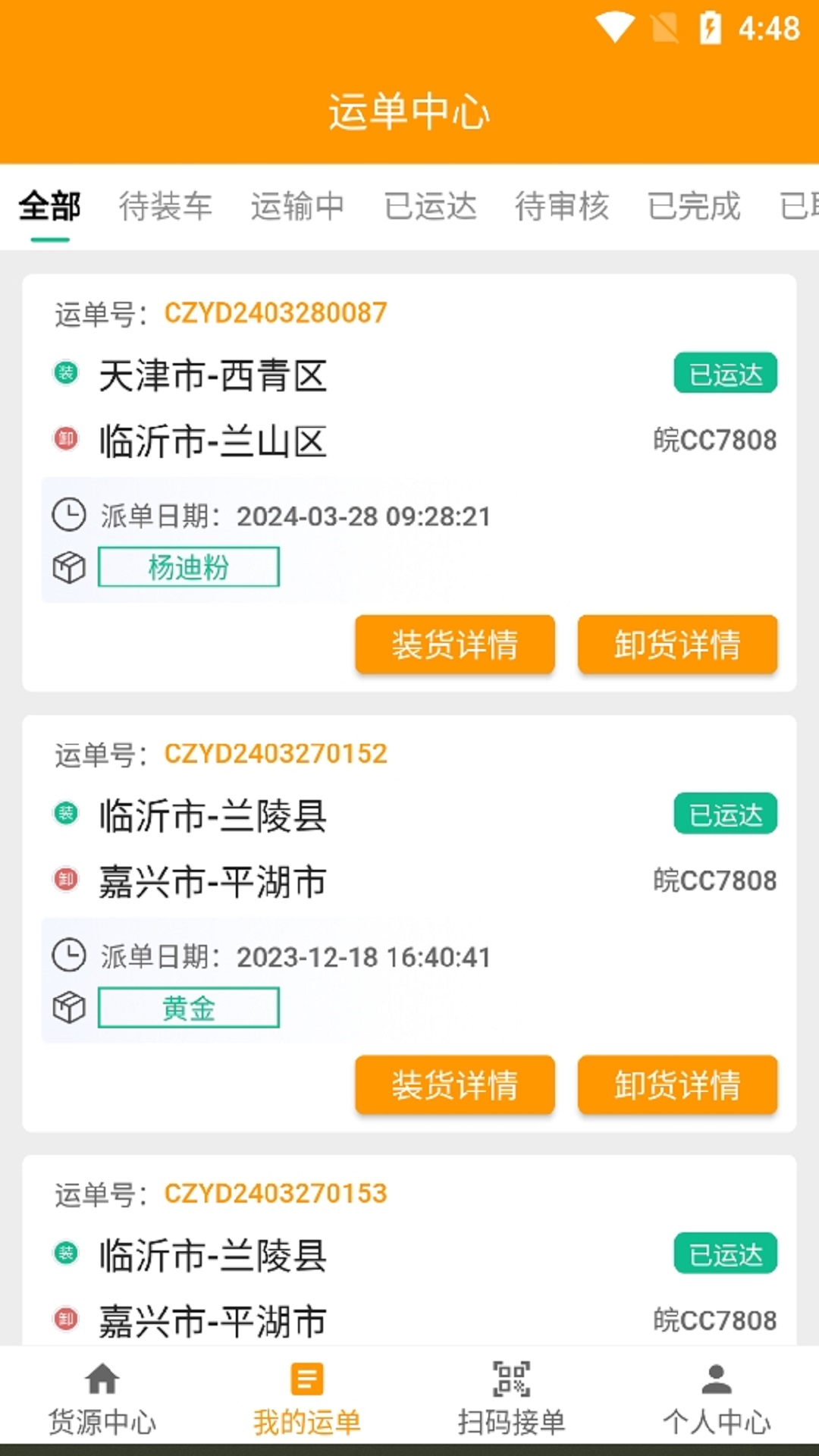This screenshot has width=819, height=1456.
Task: Open the 运输中 tab
Action: [297, 206]
